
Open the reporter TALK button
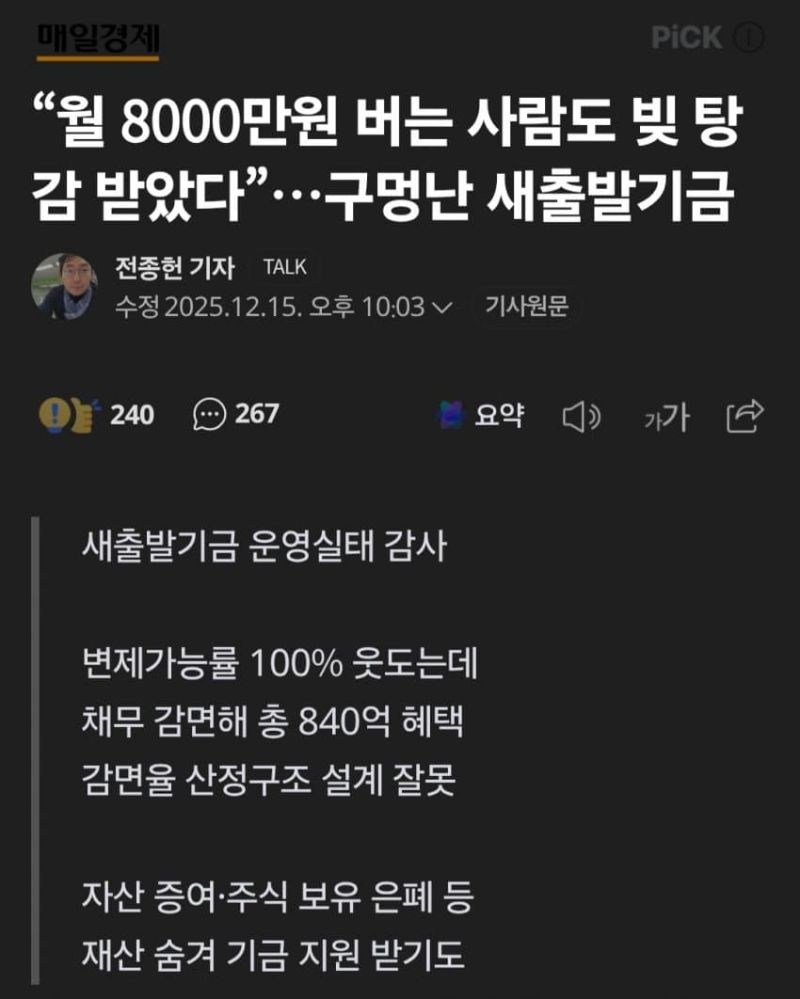(285, 267)
